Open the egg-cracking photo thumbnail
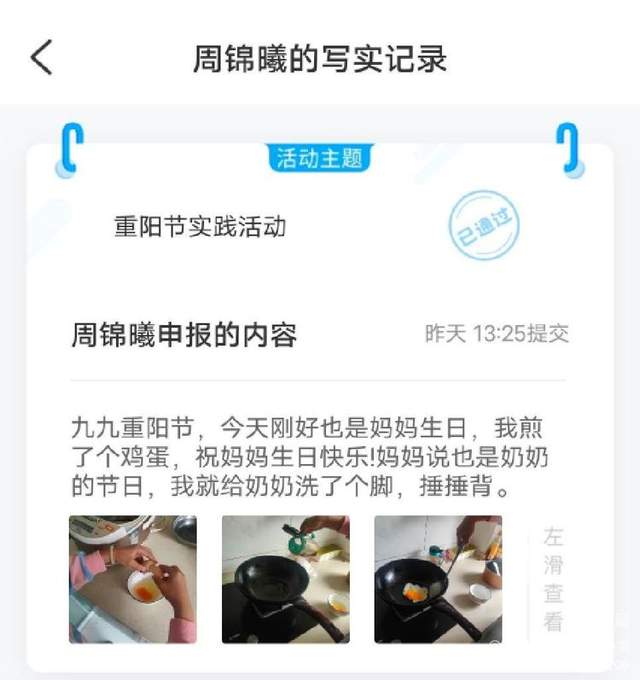Viewport: 640px width, 680px height. 132,579
